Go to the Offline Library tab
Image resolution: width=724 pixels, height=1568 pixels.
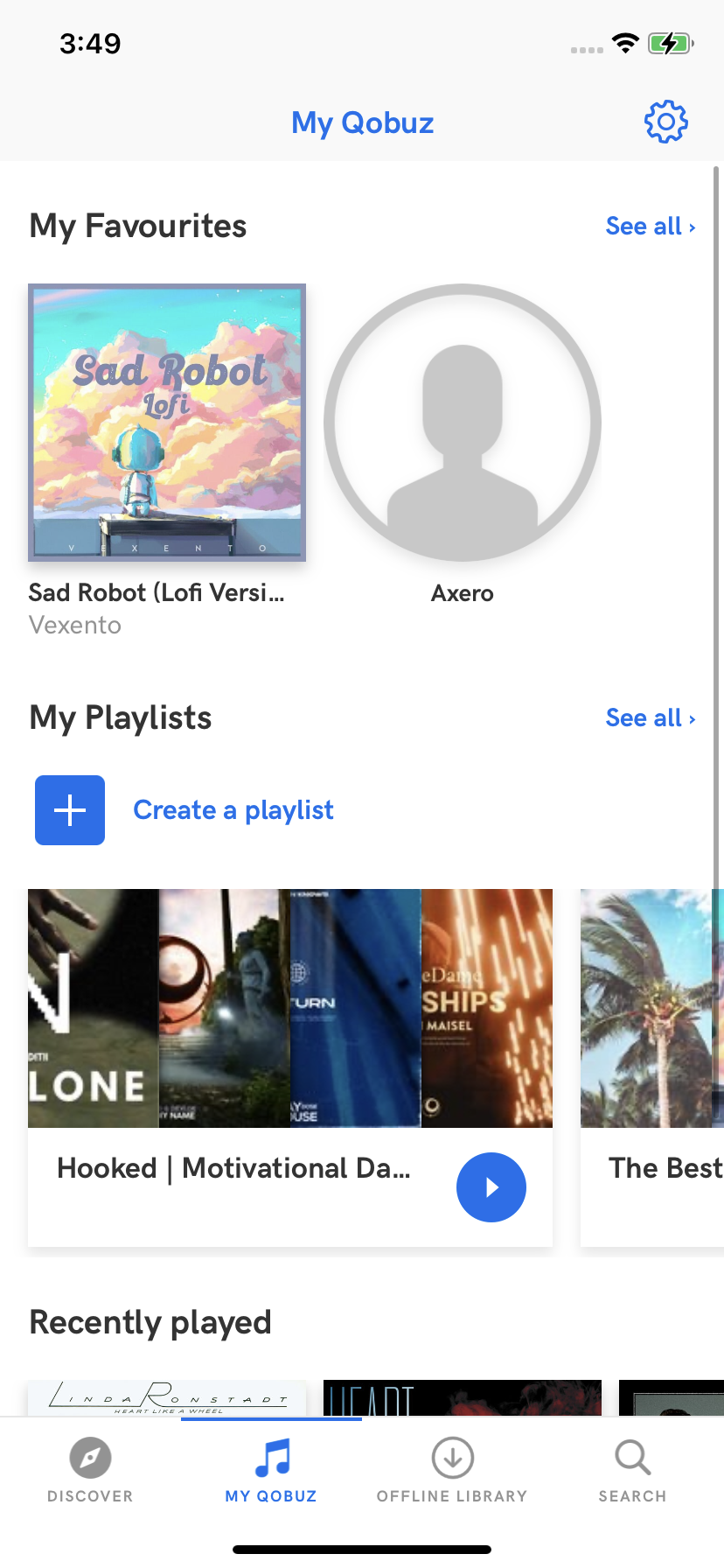pyautogui.click(x=452, y=1470)
